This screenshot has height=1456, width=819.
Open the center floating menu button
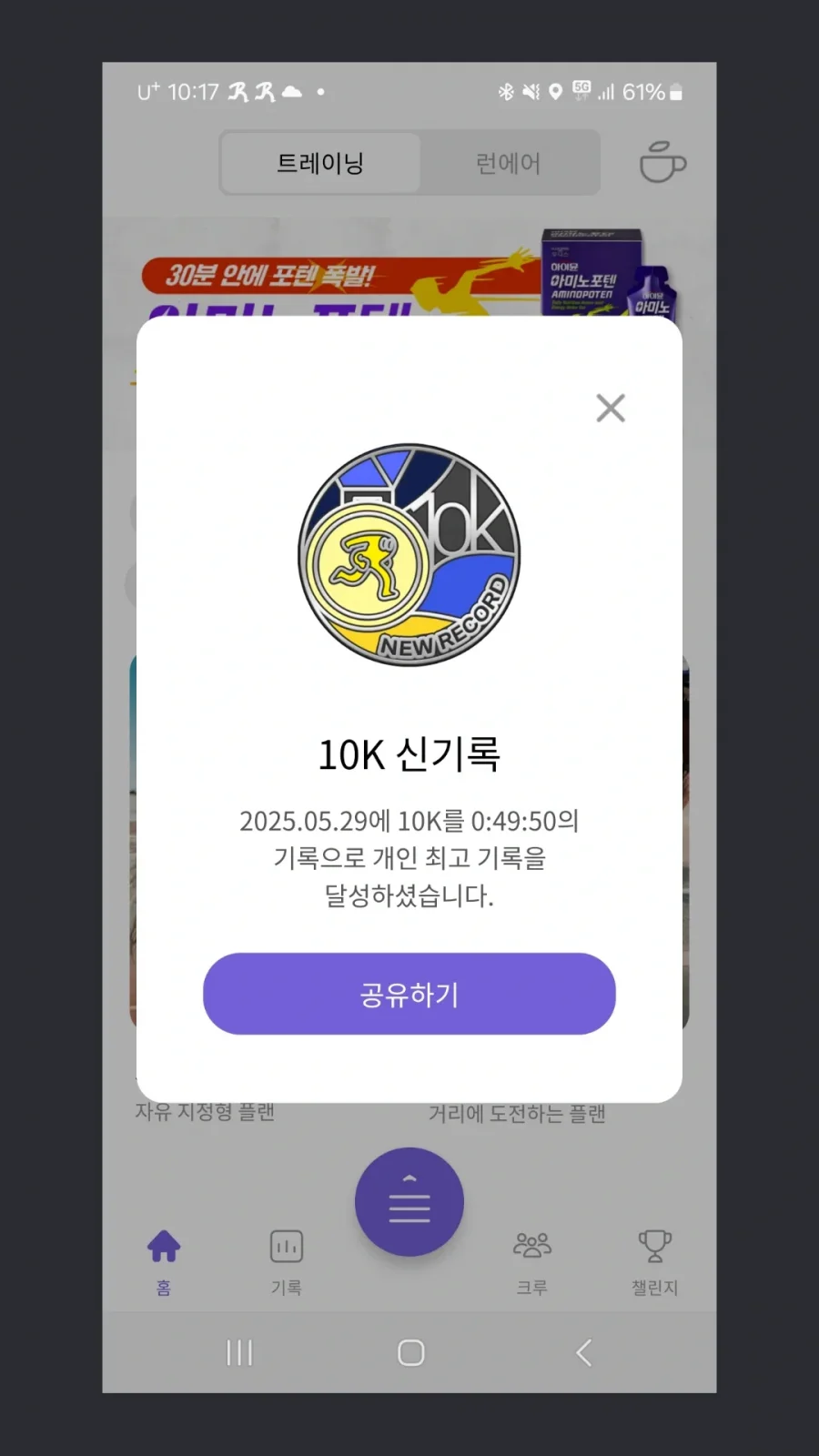[409, 1202]
